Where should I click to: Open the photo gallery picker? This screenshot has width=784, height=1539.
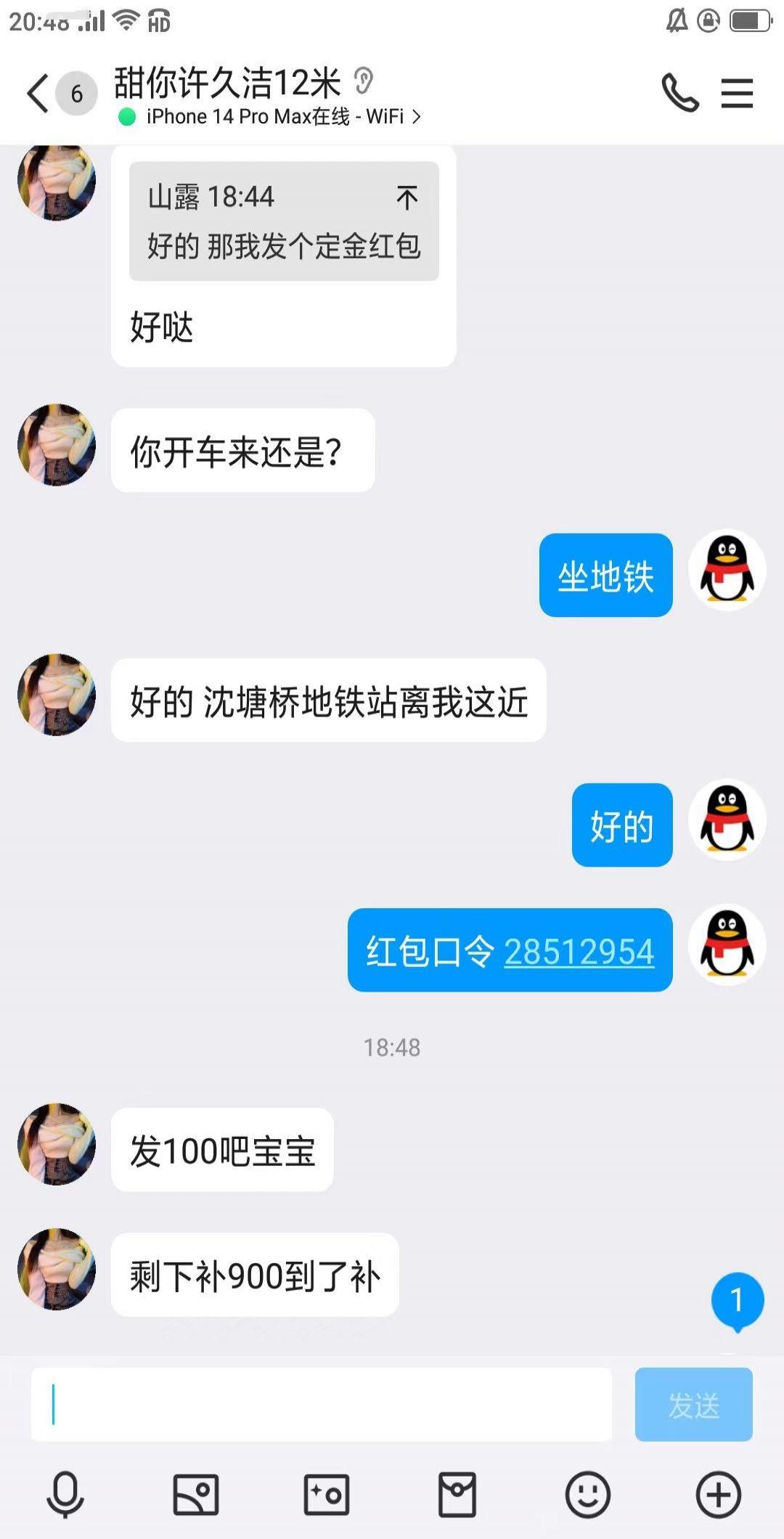click(196, 1495)
